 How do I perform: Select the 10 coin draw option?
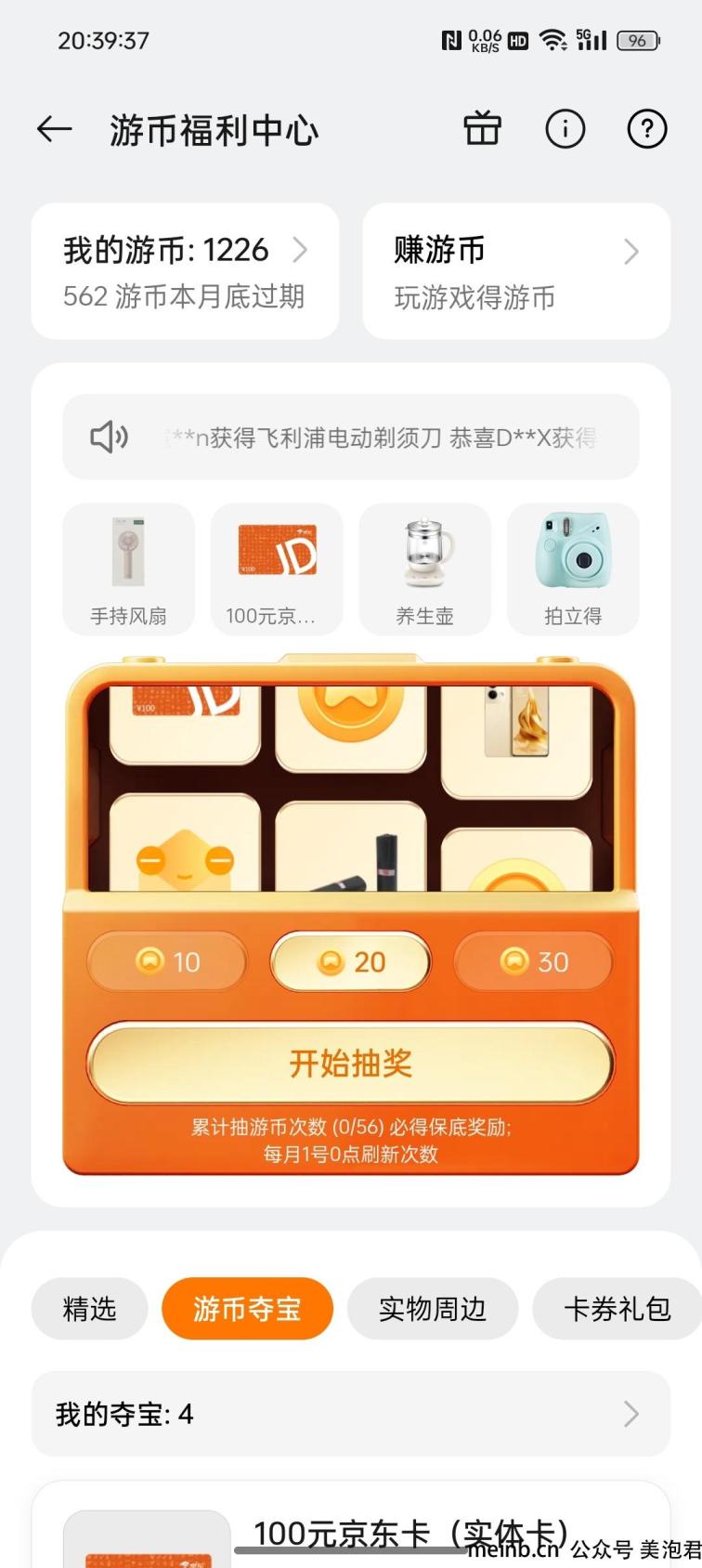tap(168, 961)
